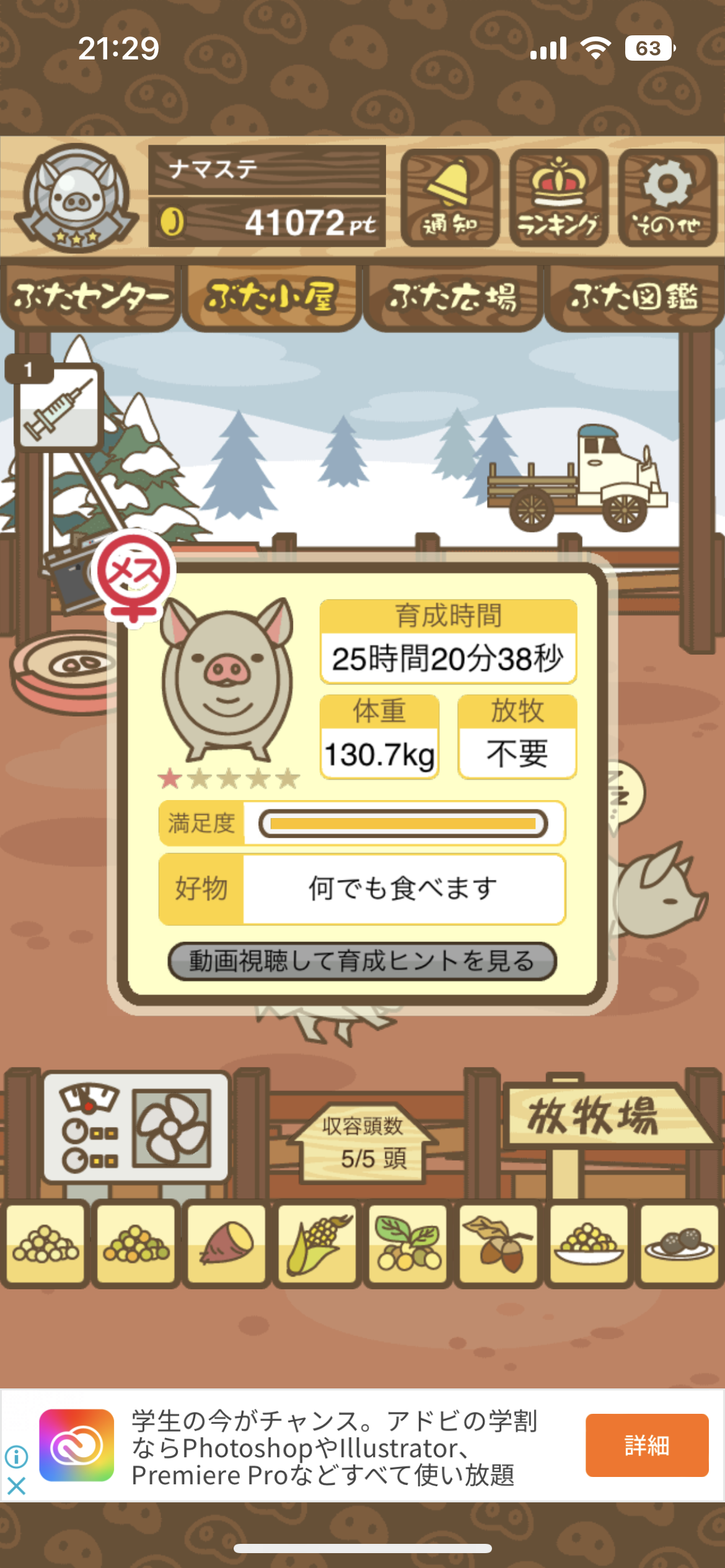
Task: Open the ランキング ranking screen
Action: (558, 198)
